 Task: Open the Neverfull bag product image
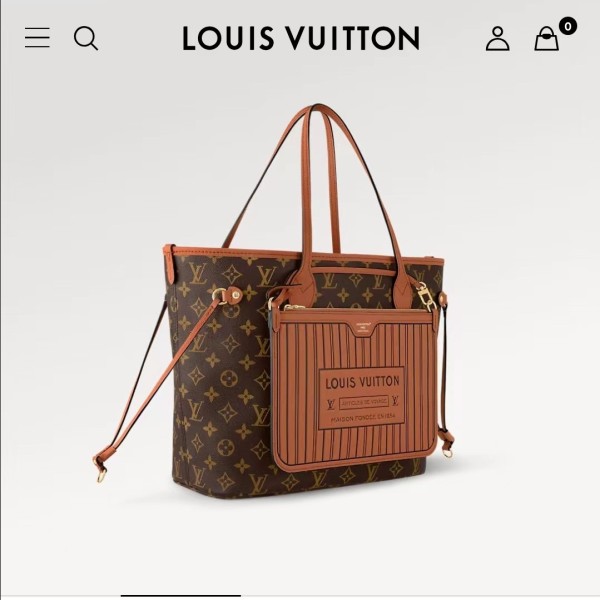click(x=300, y=320)
